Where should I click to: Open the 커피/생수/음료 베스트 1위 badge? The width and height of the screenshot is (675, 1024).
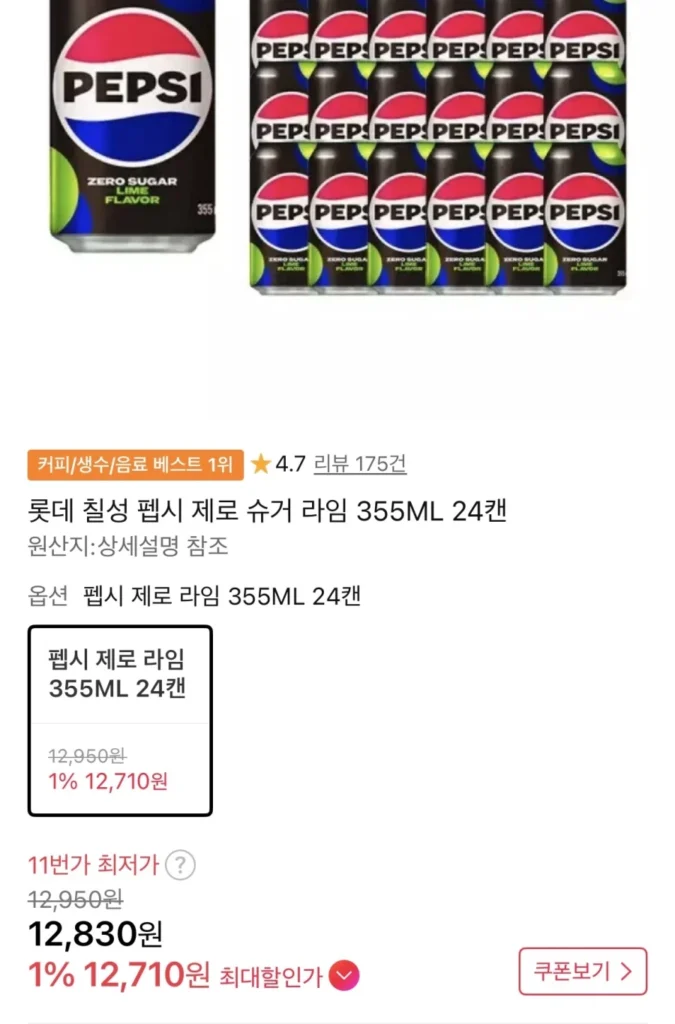pos(135,464)
